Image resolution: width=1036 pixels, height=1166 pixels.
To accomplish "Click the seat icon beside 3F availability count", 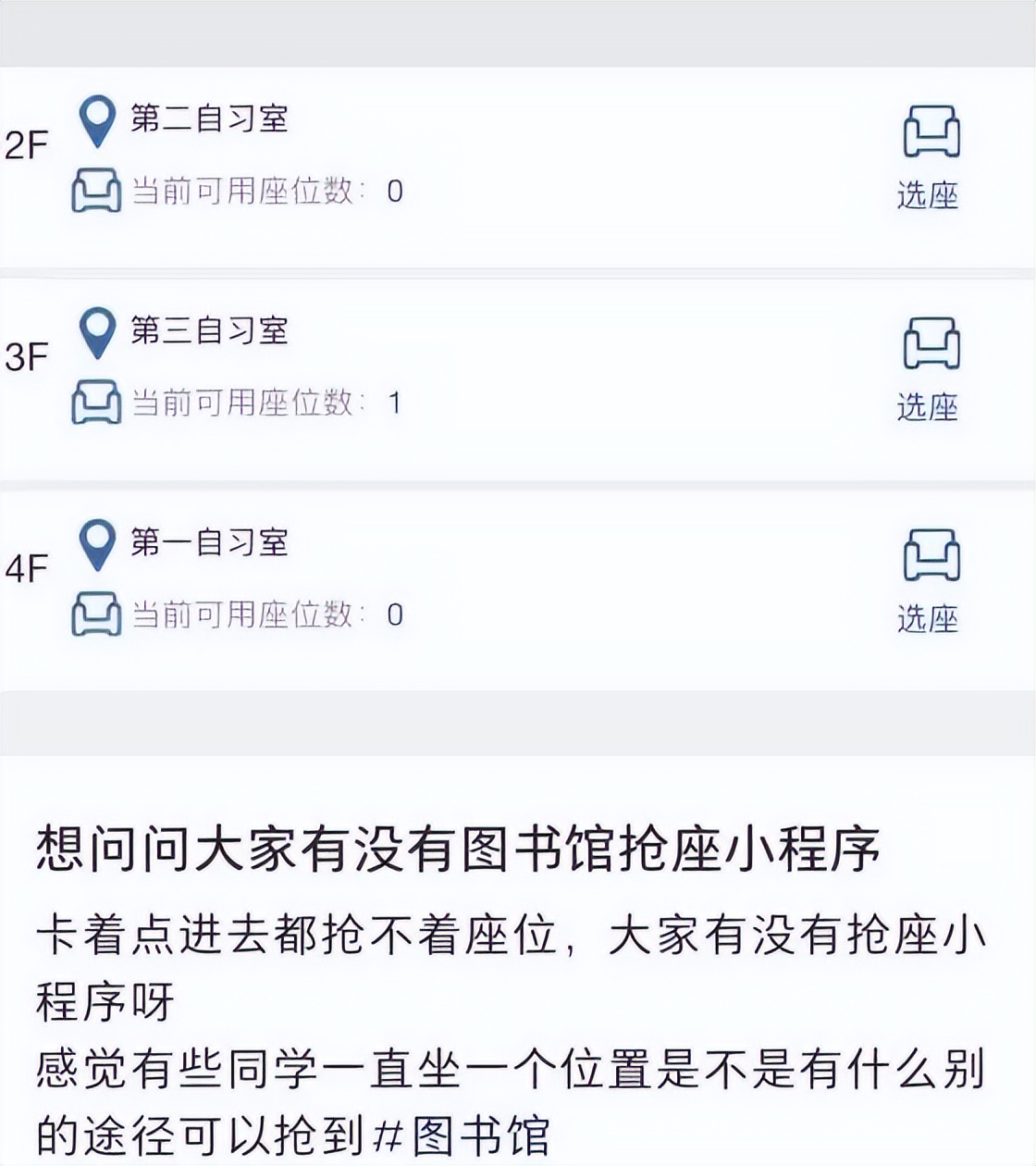I will click(95, 402).
